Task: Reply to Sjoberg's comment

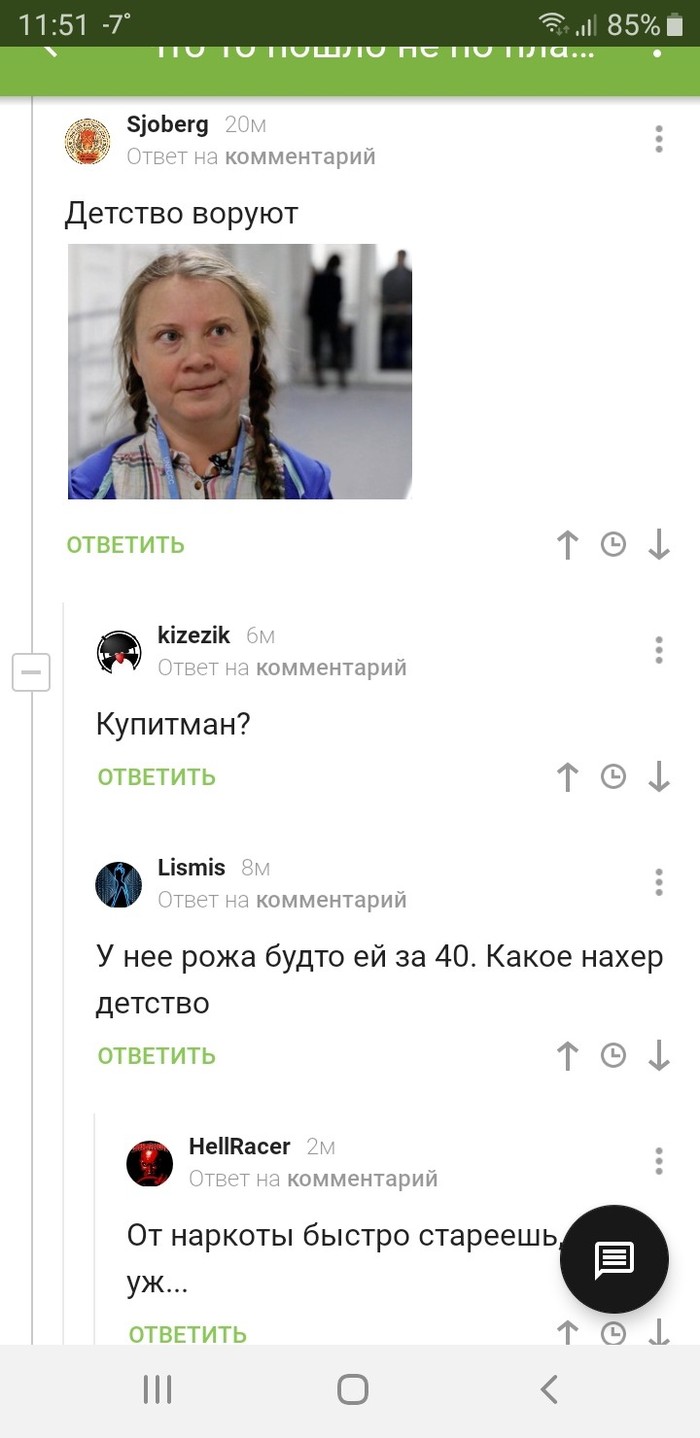Action: (126, 545)
